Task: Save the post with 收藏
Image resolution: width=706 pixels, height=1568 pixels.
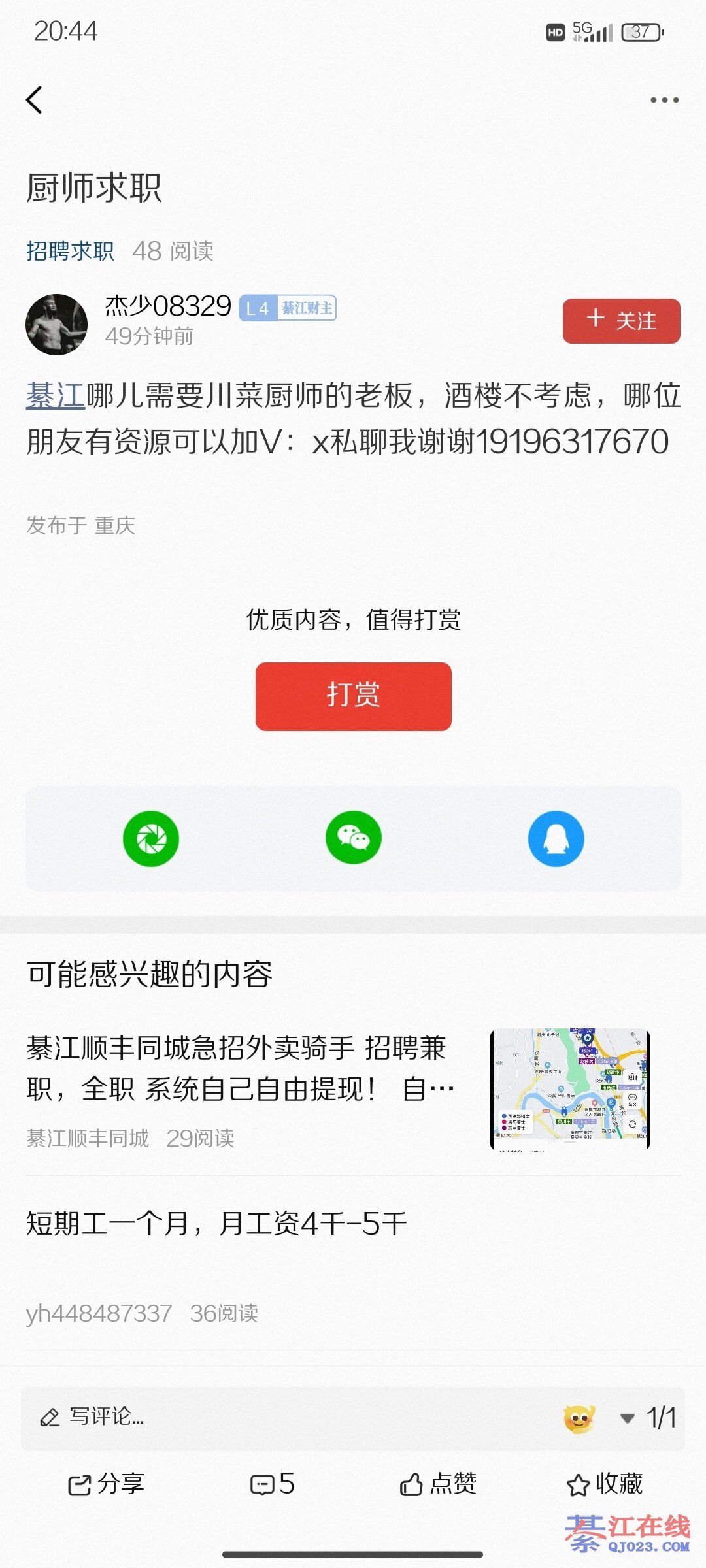Action: click(605, 1484)
